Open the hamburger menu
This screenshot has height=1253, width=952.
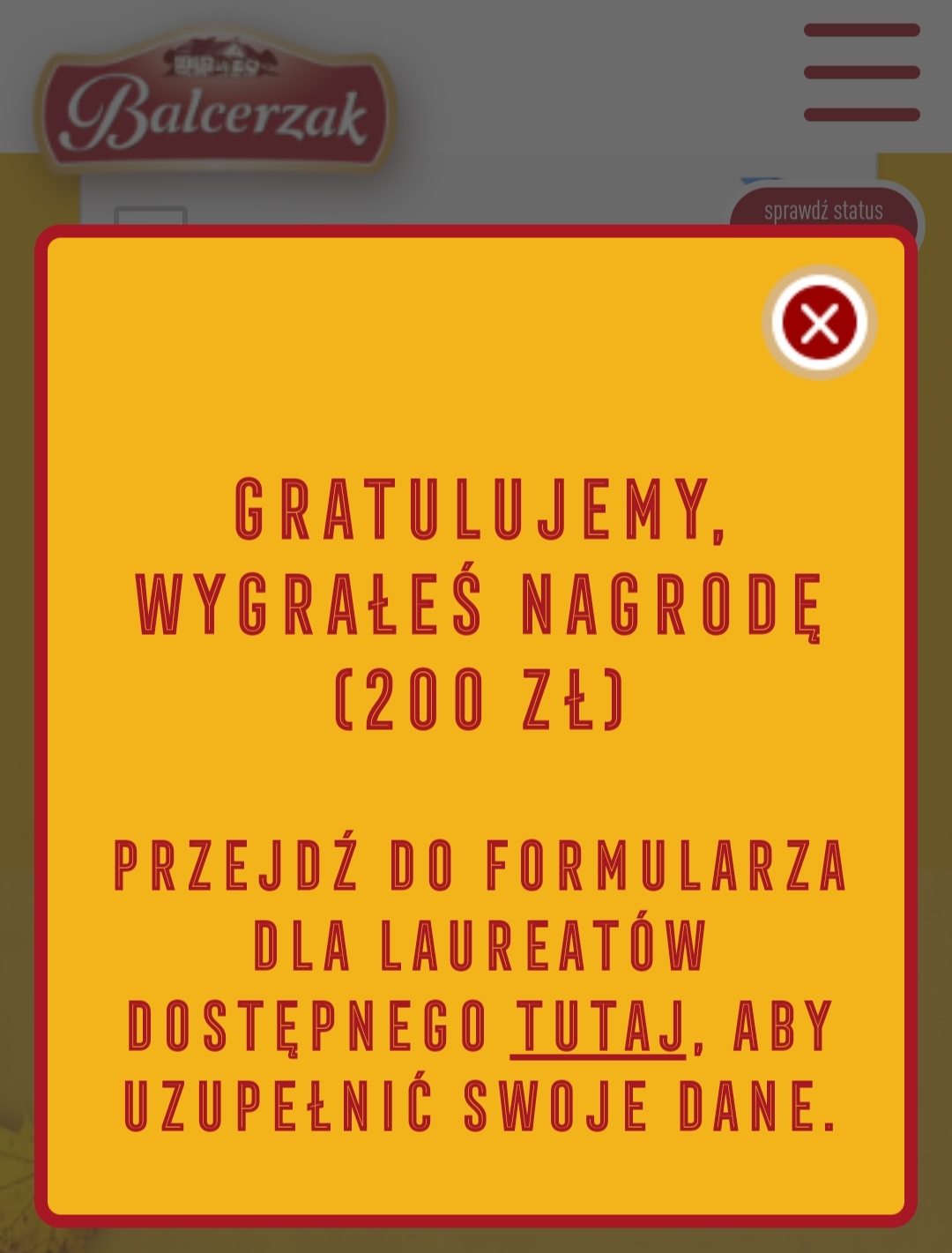coord(861,72)
